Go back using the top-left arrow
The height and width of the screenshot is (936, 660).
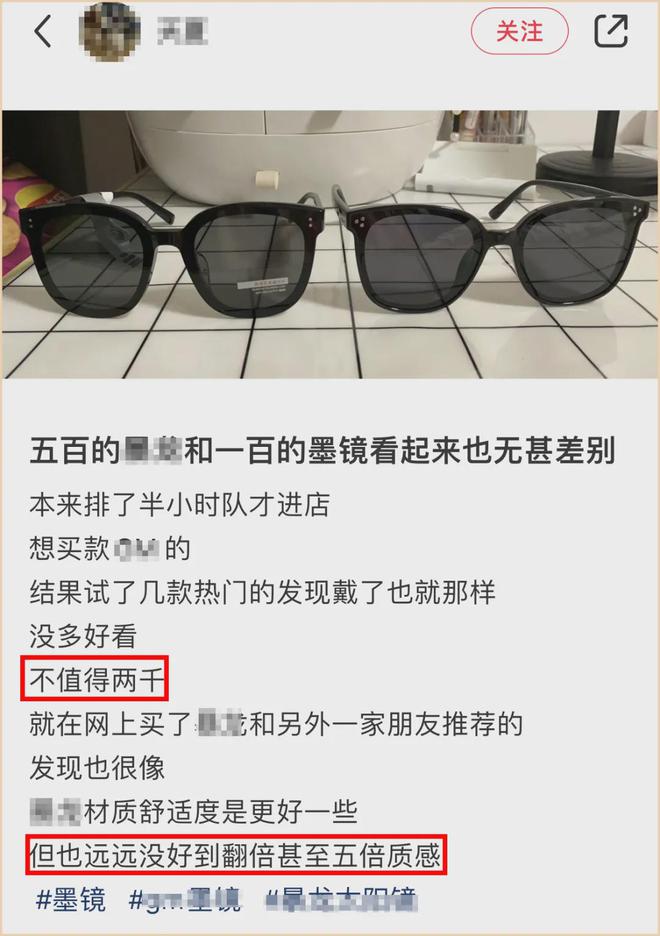coord(43,32)
